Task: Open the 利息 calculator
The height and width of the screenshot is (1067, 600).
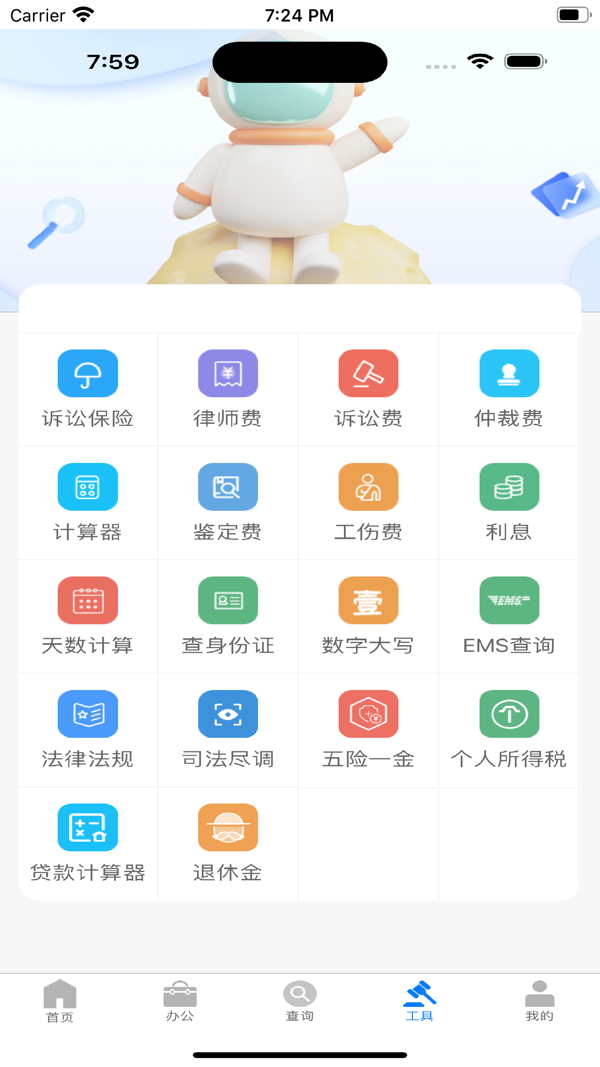Action: [x=509, y=503]
